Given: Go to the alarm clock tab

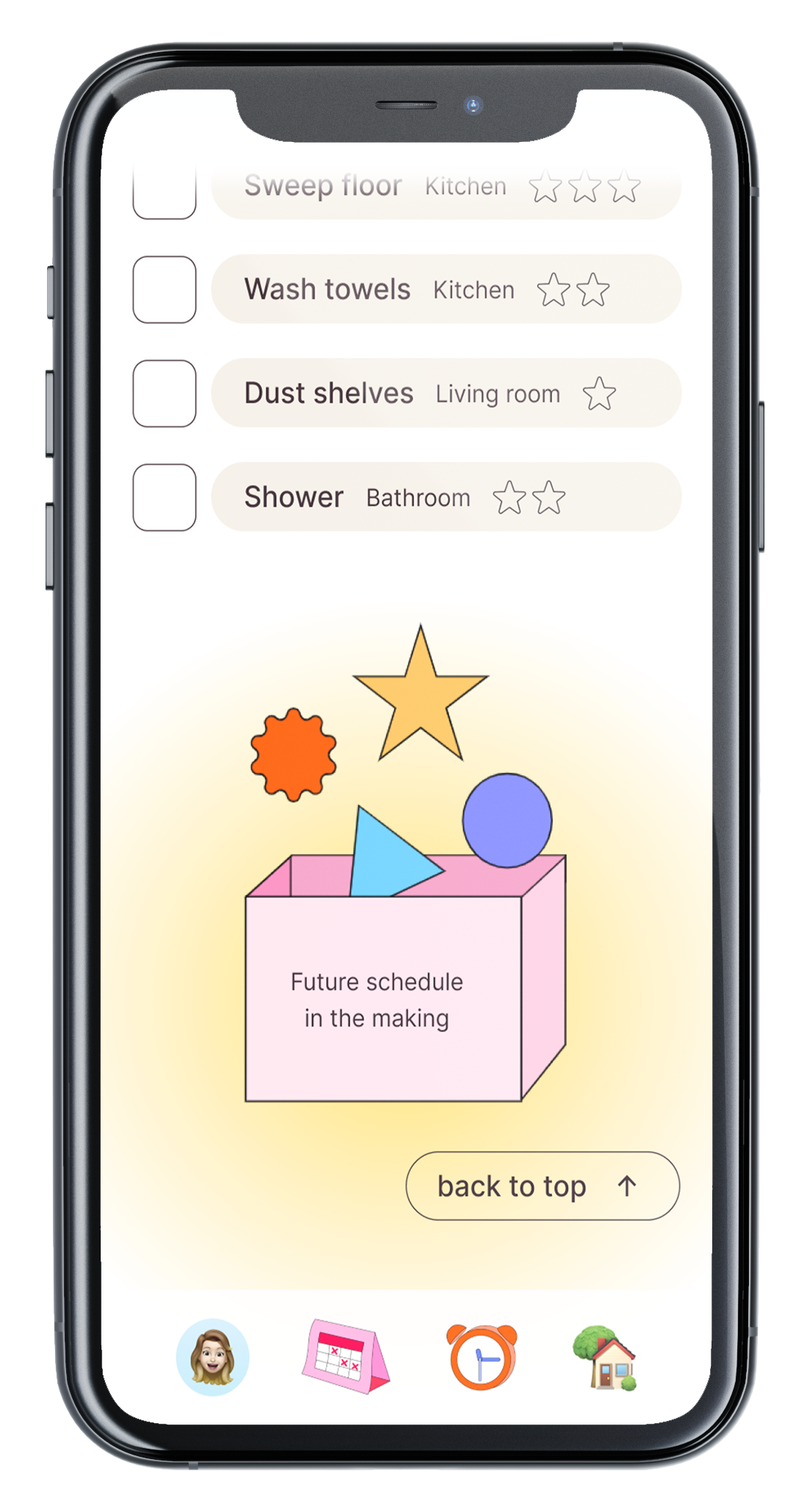Looking at the screenshot, I should tap(481, 1357).
